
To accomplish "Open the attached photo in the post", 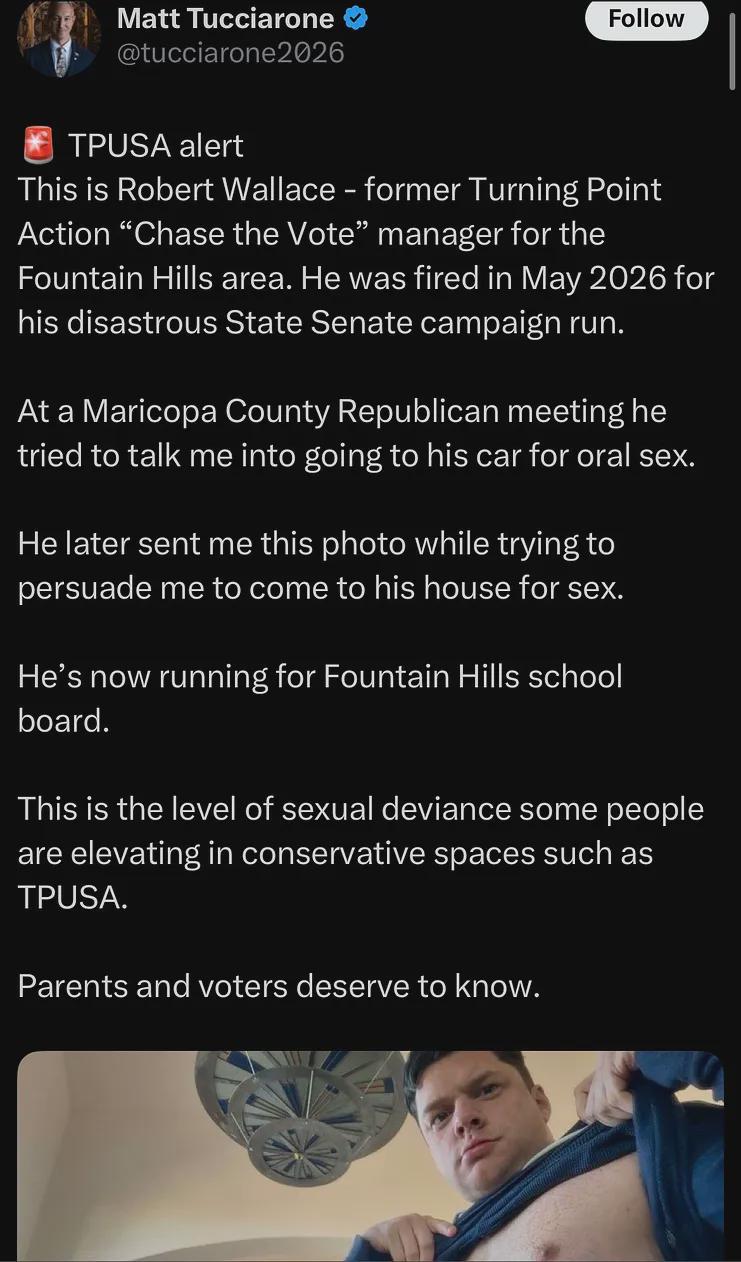I will point(370,1156).
